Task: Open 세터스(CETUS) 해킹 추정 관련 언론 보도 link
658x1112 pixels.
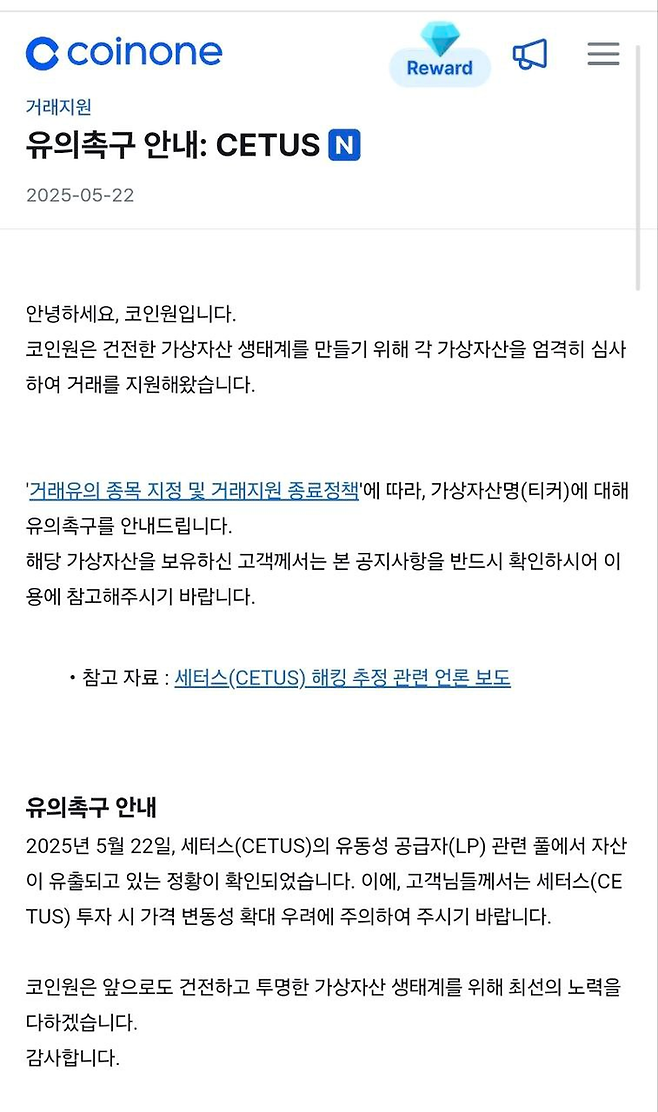Action: tap(342, 678)
